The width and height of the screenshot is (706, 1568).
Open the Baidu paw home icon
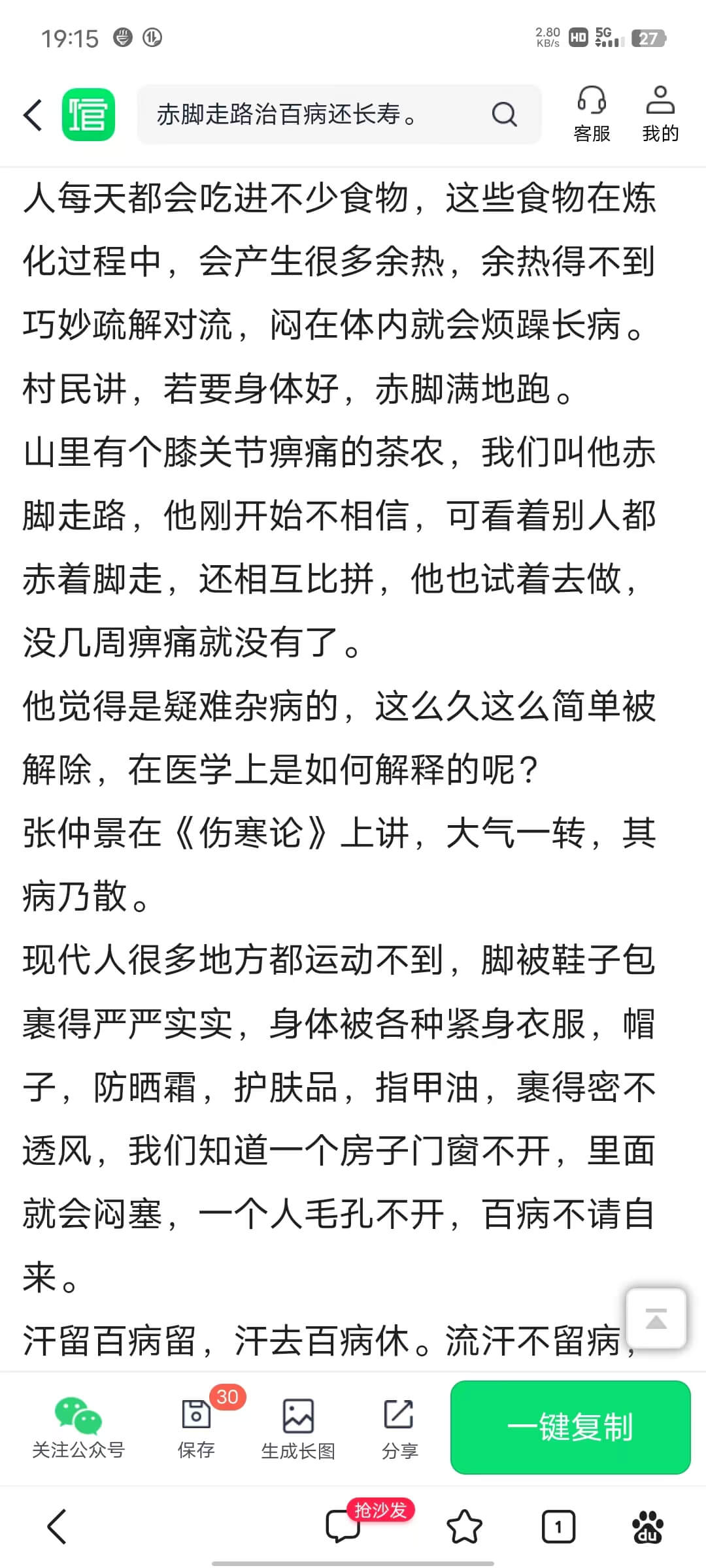pyautogui.click(x=647, y=1527)
